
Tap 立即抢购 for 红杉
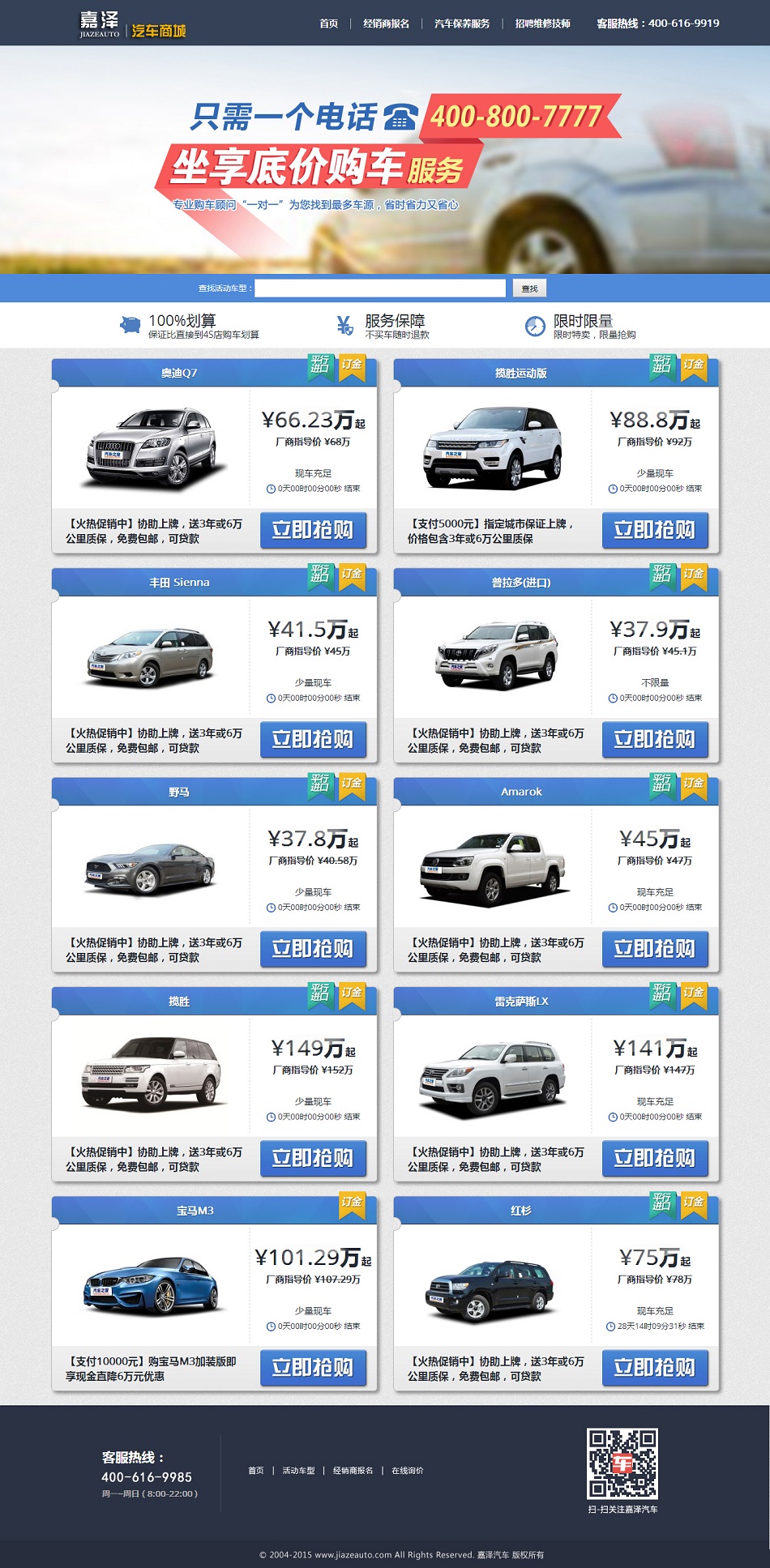coord(655,1368)
